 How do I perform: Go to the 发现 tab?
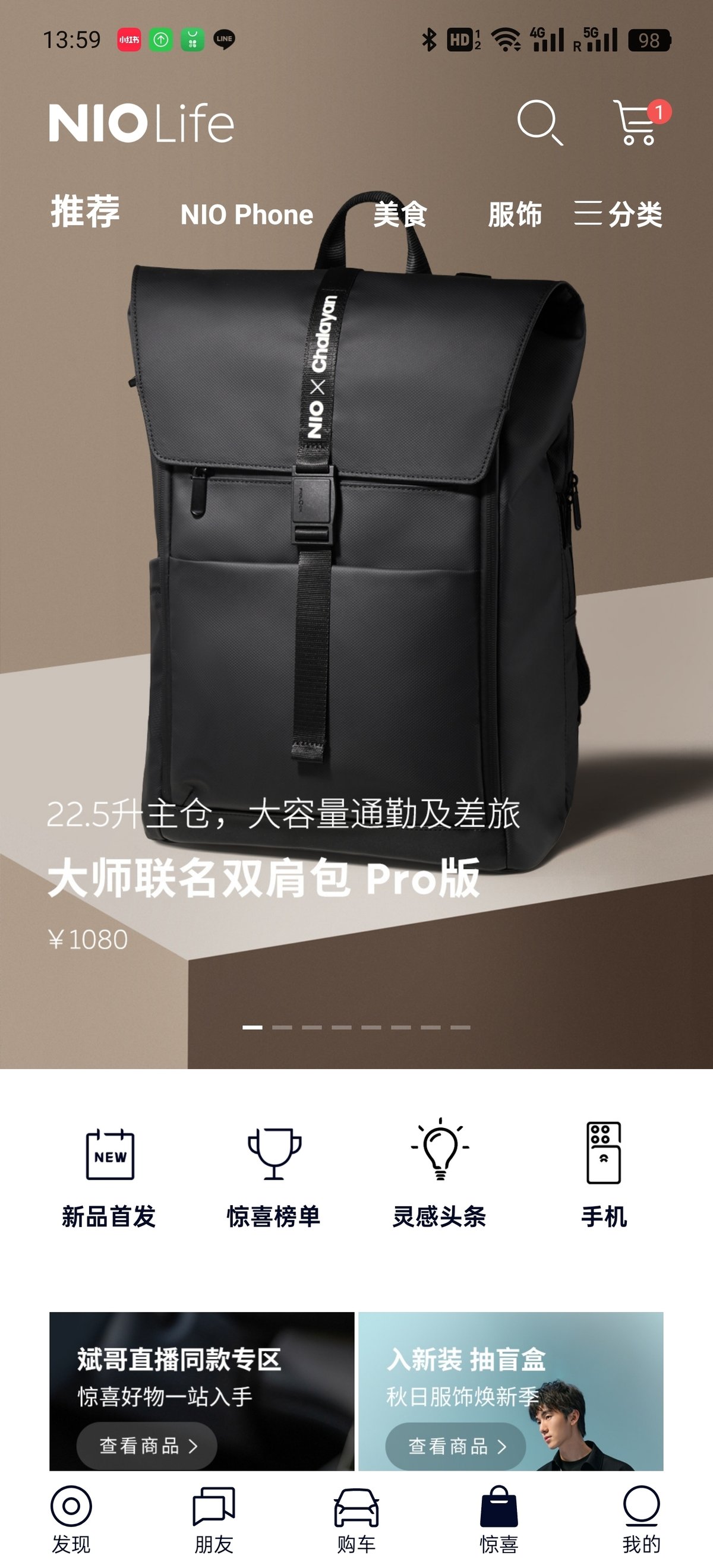[71, 1519]
